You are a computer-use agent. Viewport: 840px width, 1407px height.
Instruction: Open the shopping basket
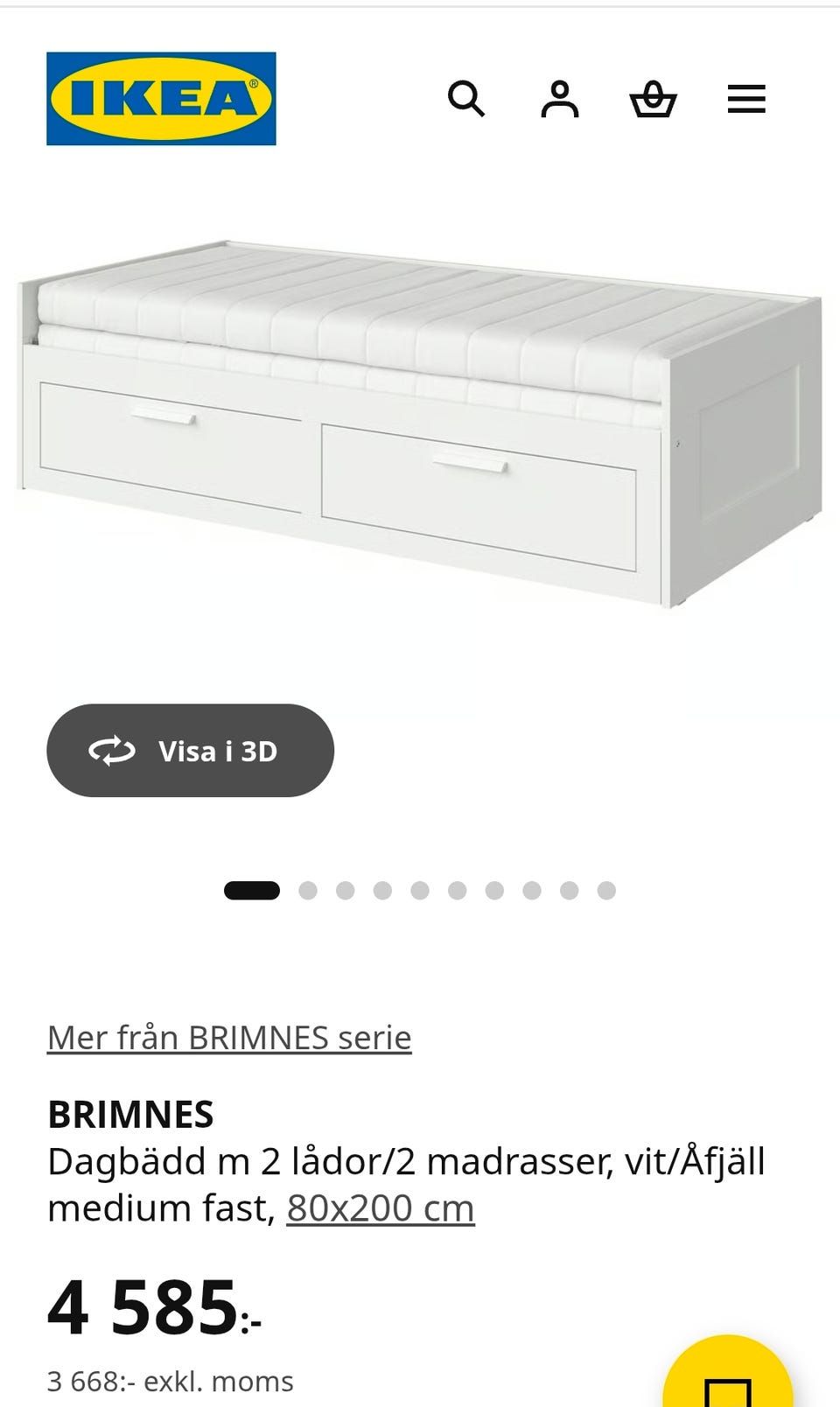pos(654,99)
